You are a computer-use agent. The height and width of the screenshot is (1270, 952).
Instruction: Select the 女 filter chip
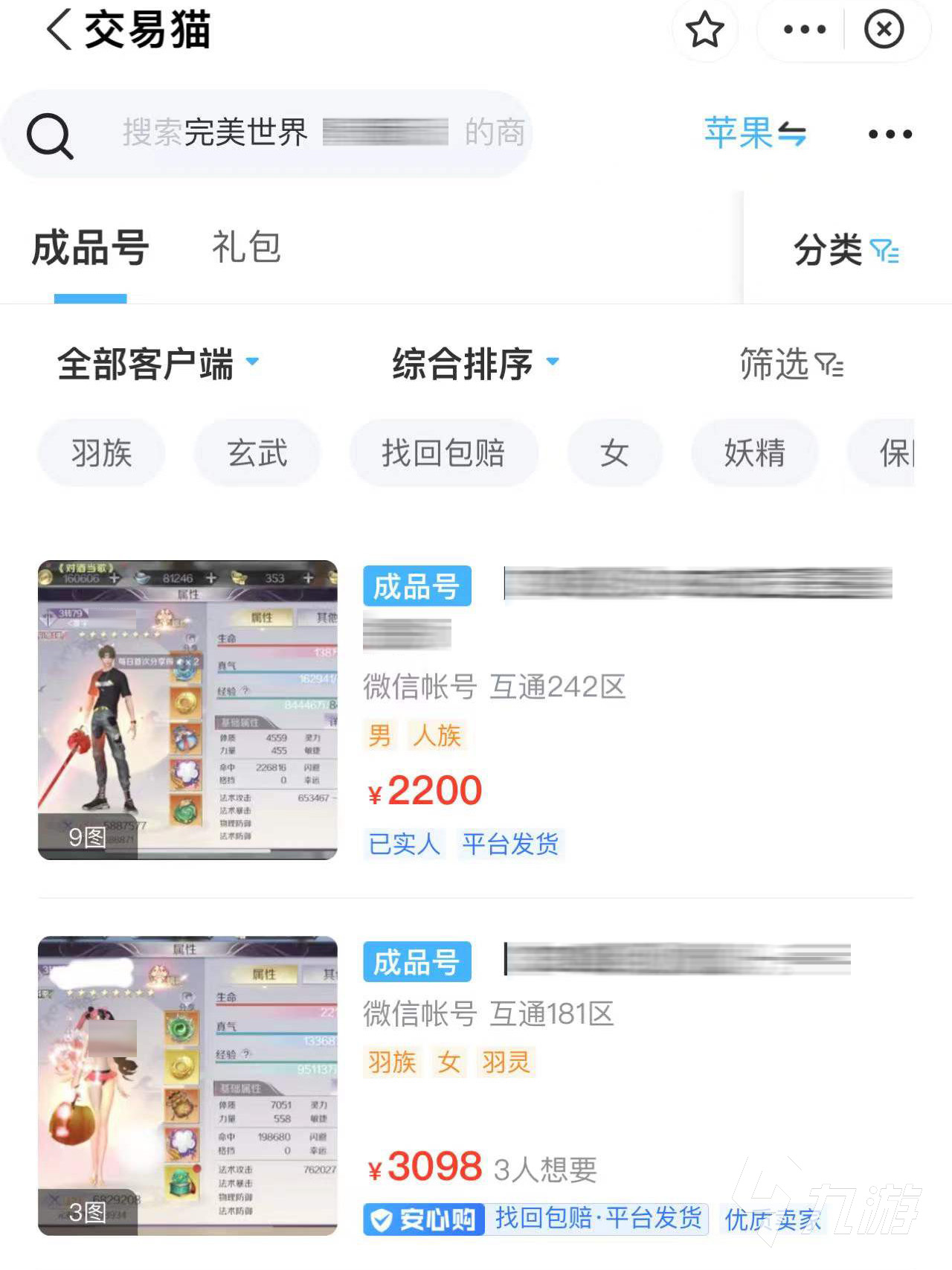coord(614,453)
